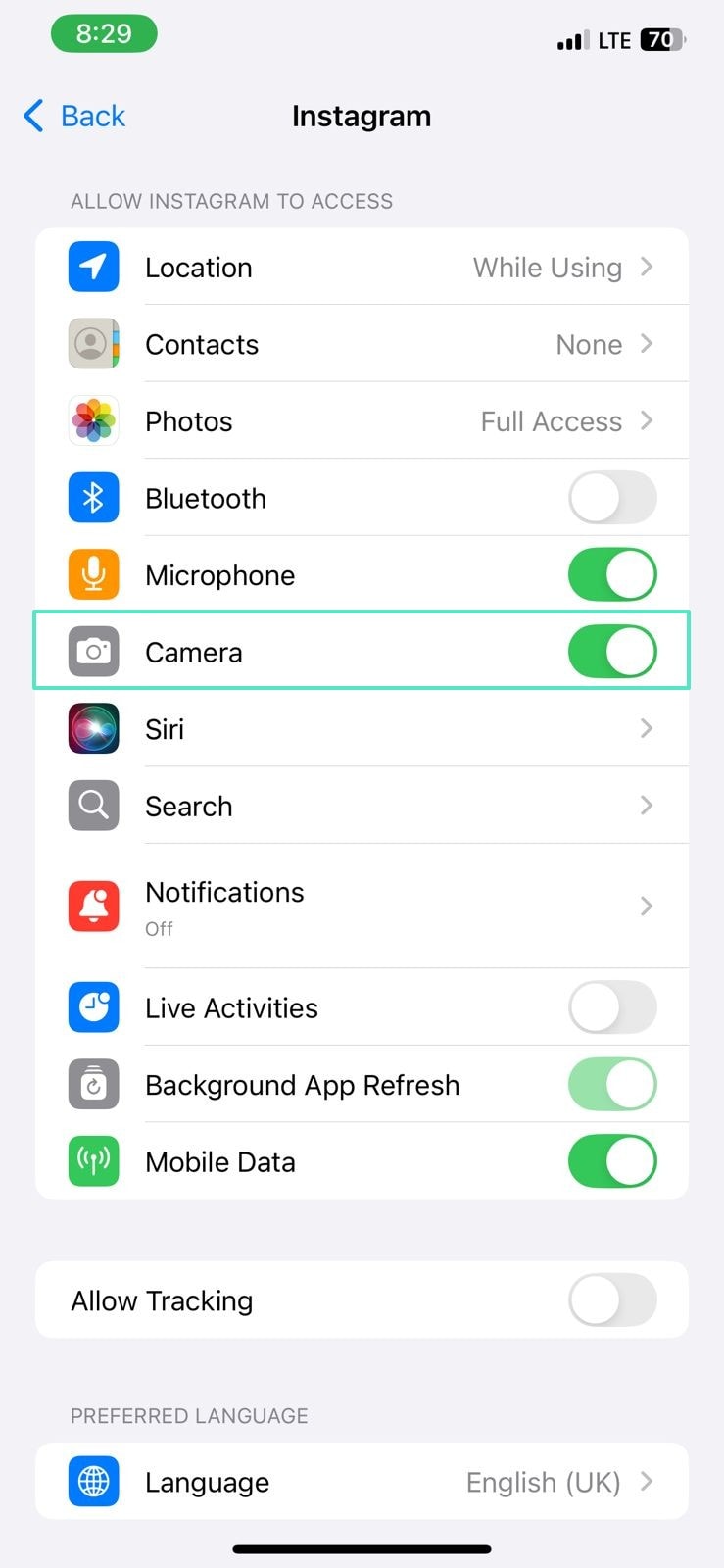This screenshot has height=1568, width=724.
Task: Toggle the Camera switch off
Action: coord(612,651)
